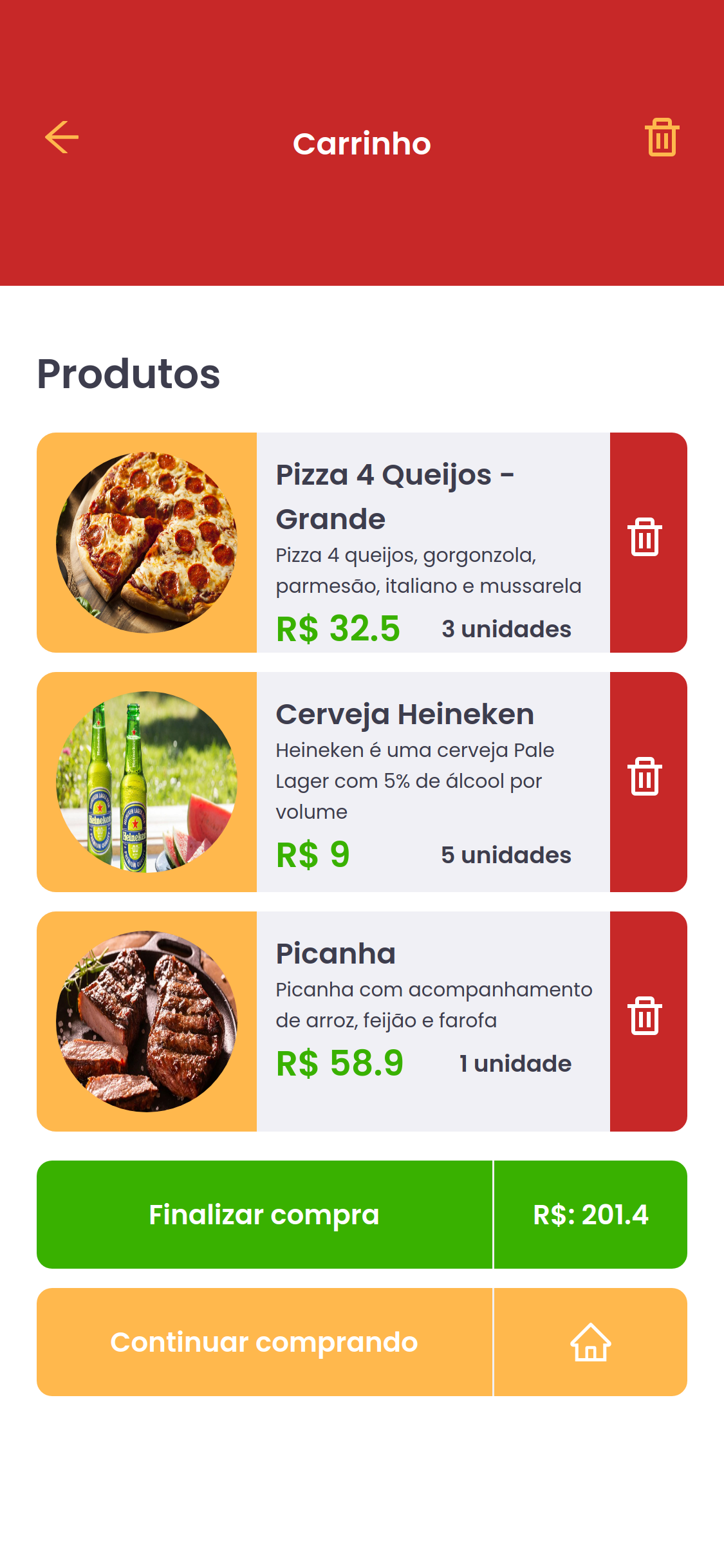
Task: Tap the trash icon beside the pizza description
Action: (x=645, y=541)
